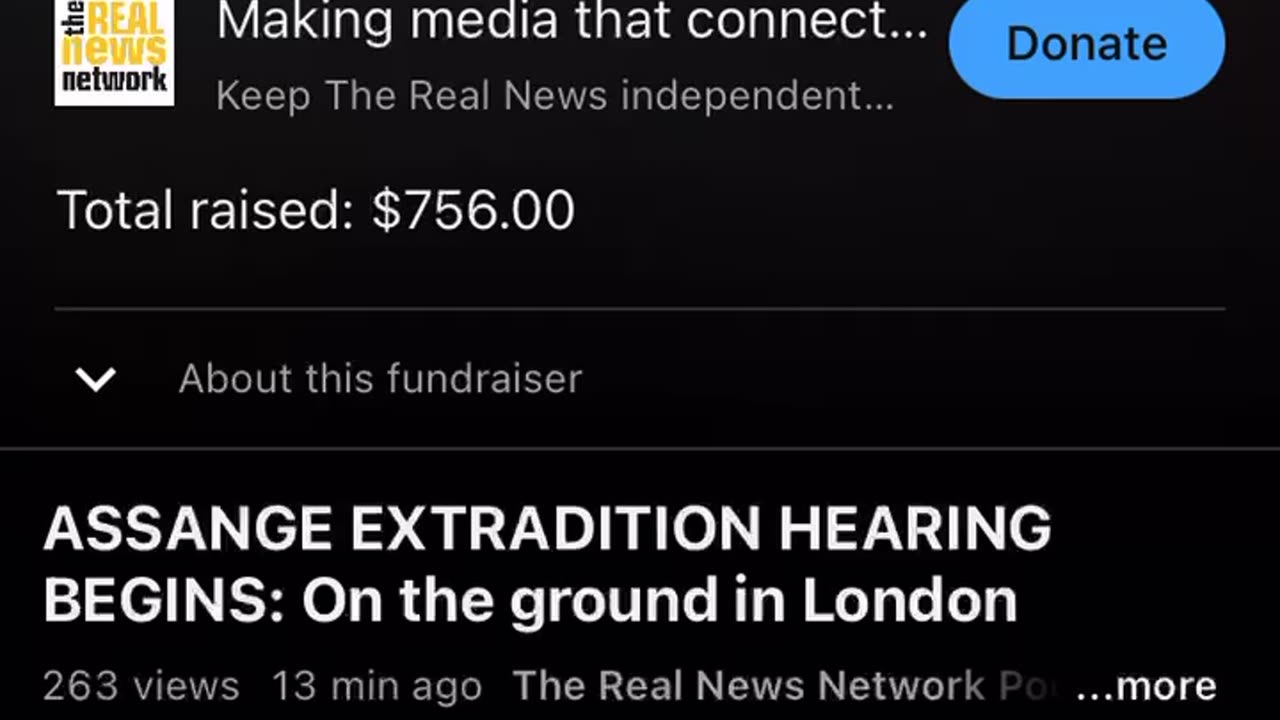
Task: Tap the Donate button
Action: tap(1086, 45)
